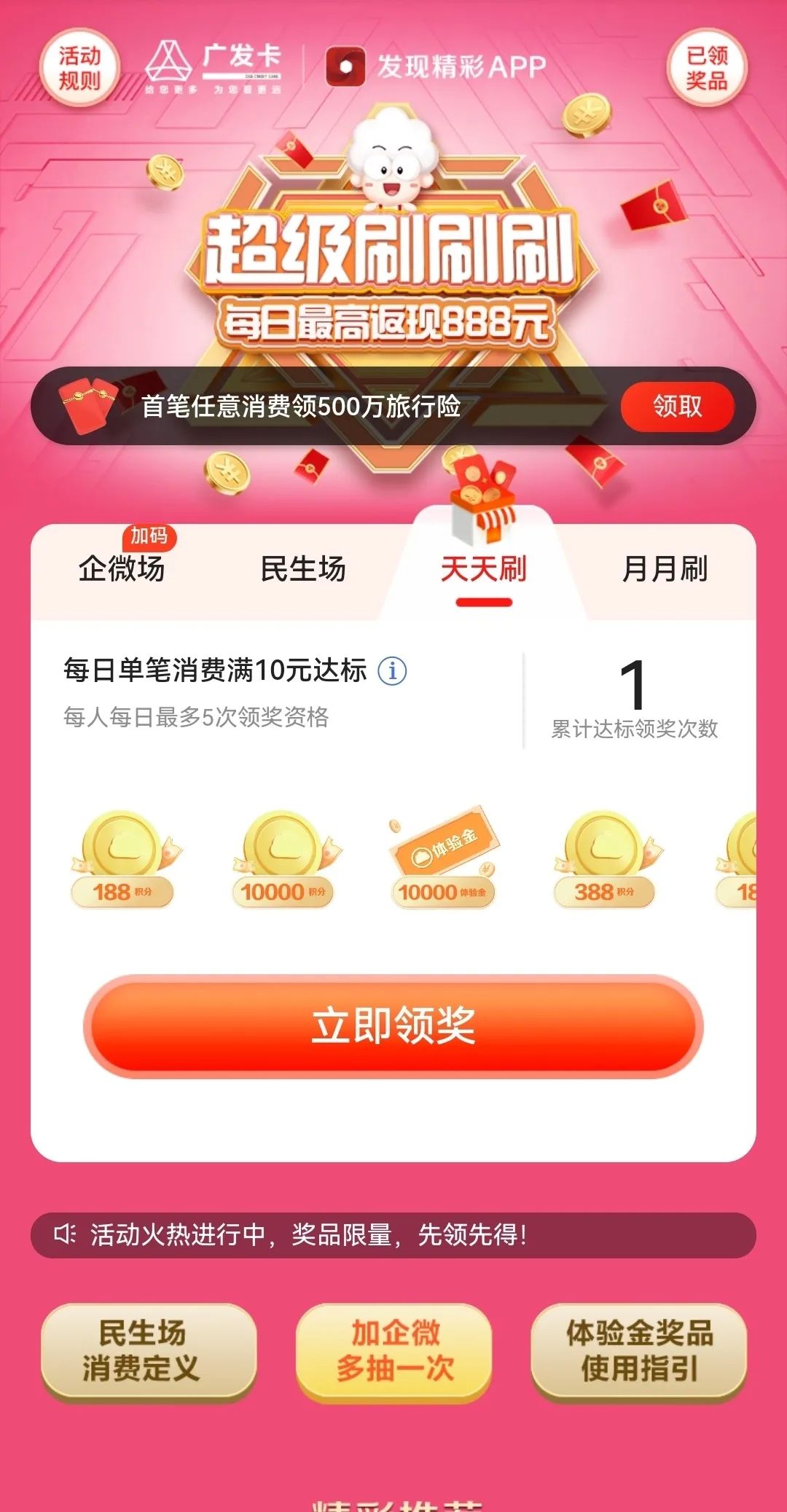Tap 加企微多抽一次 button

coord(394,1350)
